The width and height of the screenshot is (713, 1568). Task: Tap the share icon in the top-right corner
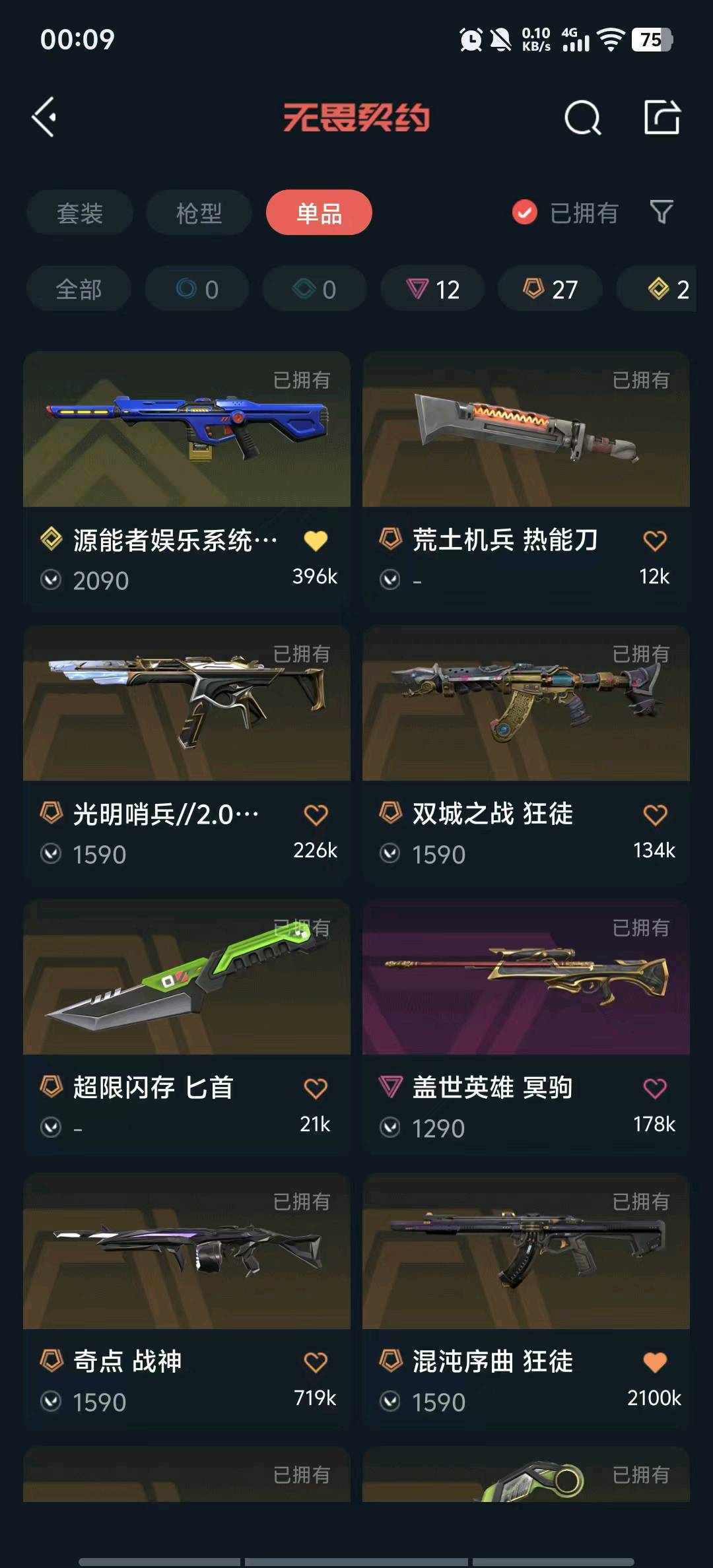pyautogui.click(x=662, y=117)
